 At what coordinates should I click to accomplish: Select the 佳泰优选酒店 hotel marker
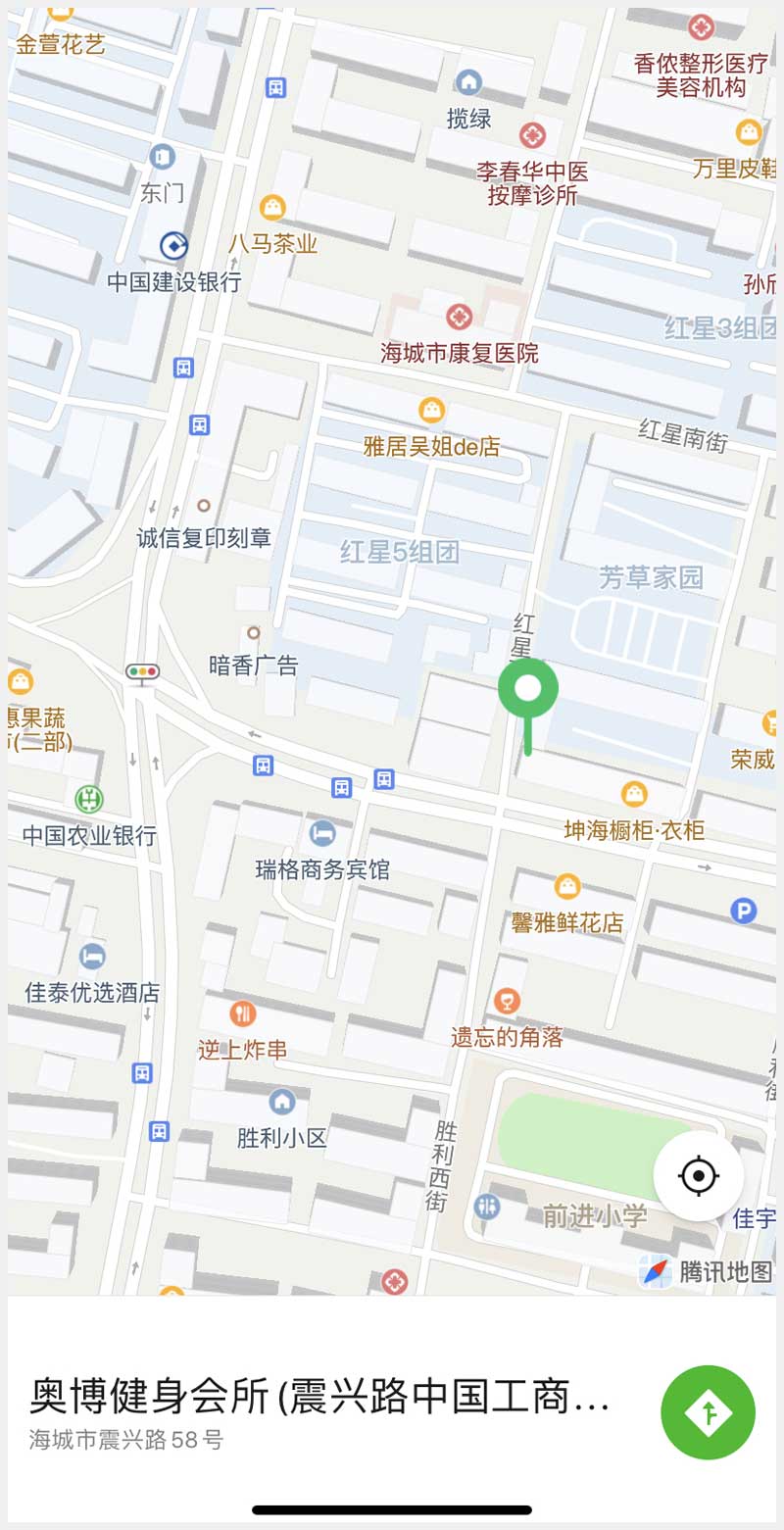click(x=93, y=956)
